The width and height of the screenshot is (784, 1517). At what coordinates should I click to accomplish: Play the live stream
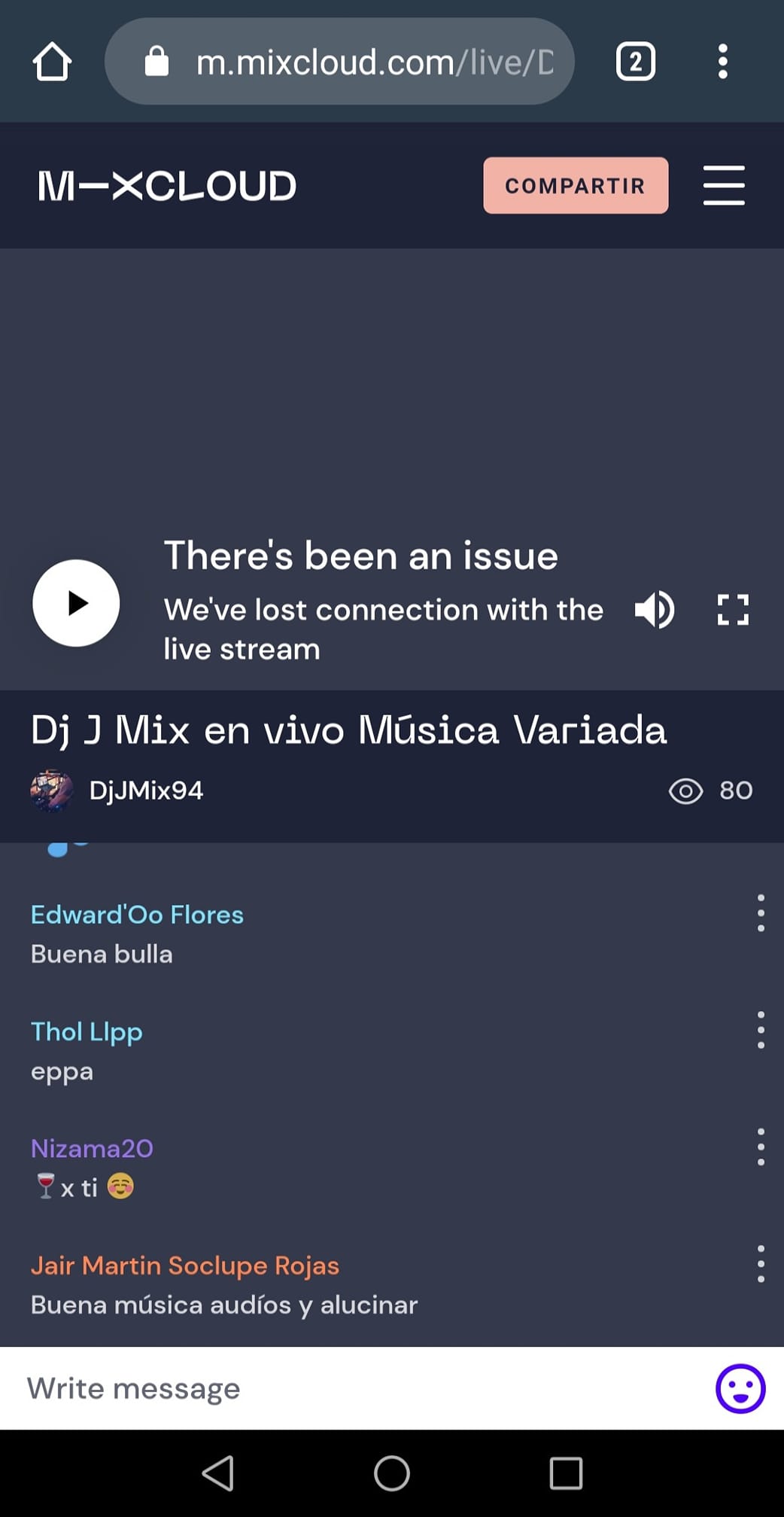pos(76,603)
